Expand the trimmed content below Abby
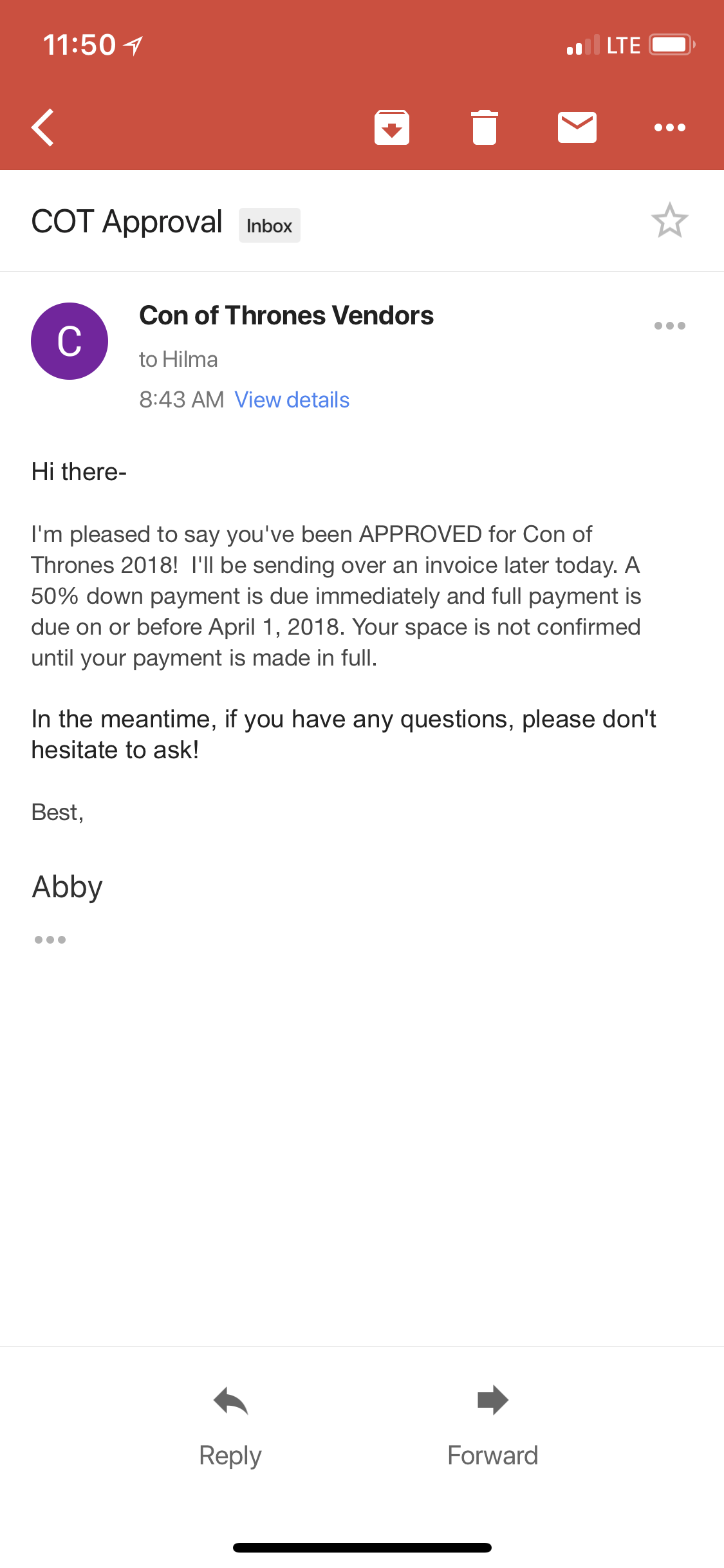Viewport: 724px width, 1568px height. tap(50, 940)
